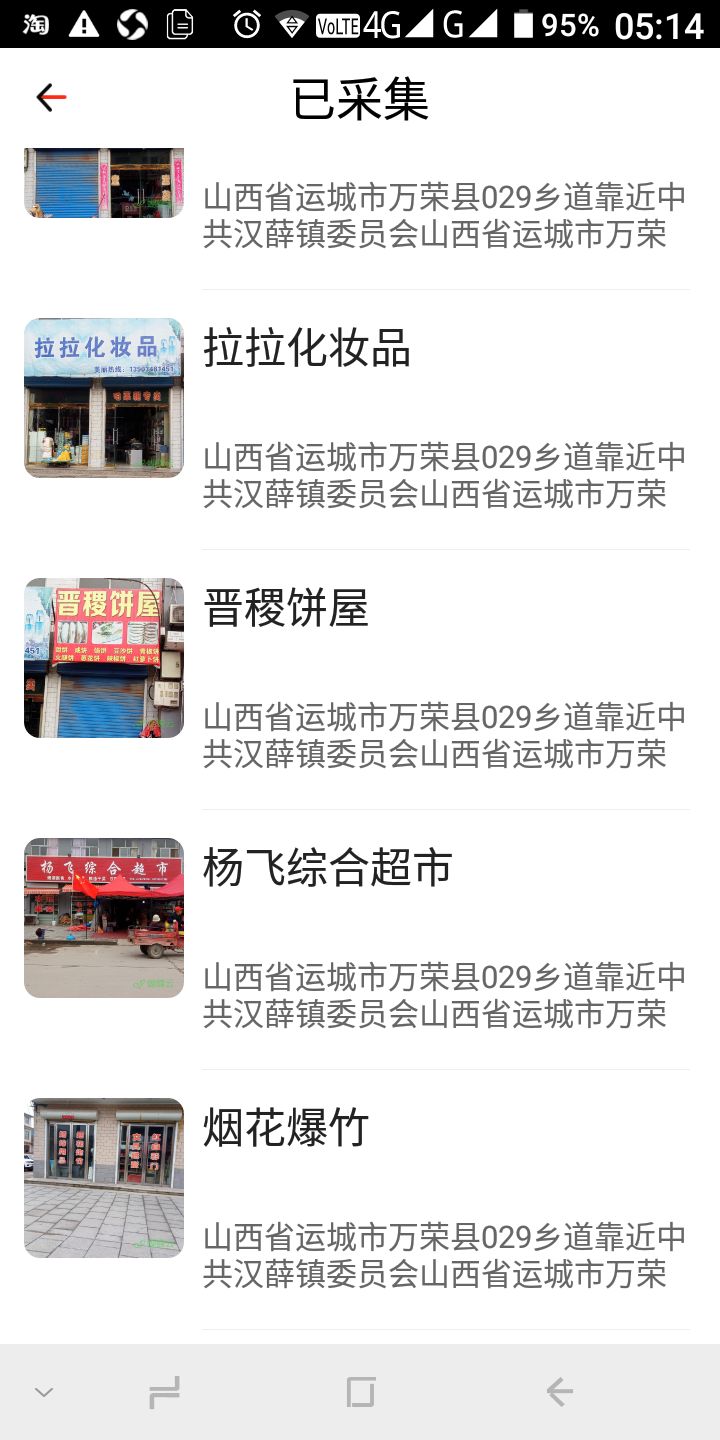This screenshot has width=720, height=1440.
Task: Open the 拉拉化妆品 entry
Action: [x=360, y=420]
